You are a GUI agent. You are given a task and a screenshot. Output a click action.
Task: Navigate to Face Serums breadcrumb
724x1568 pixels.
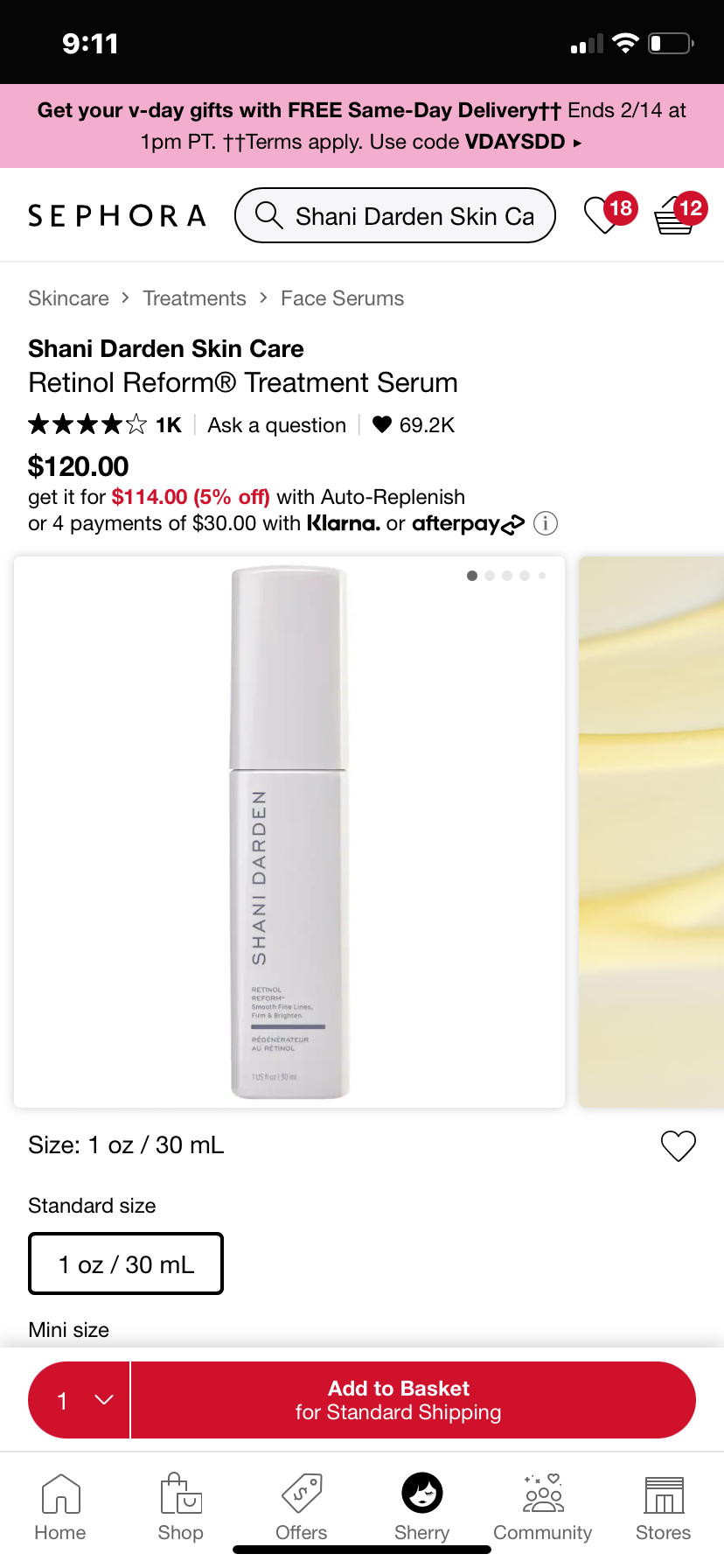pos(342,298)
